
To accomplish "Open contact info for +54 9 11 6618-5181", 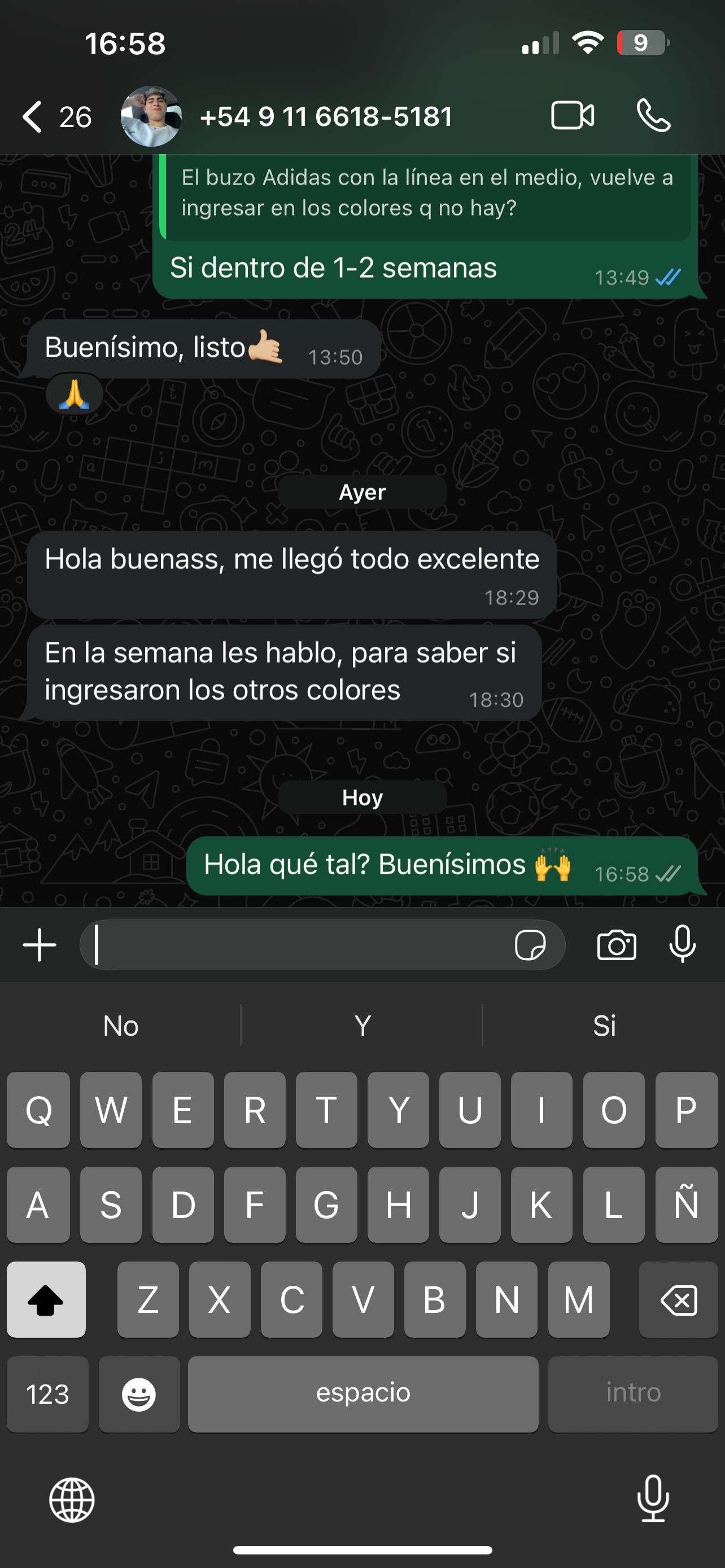I will tap(326, 117).
